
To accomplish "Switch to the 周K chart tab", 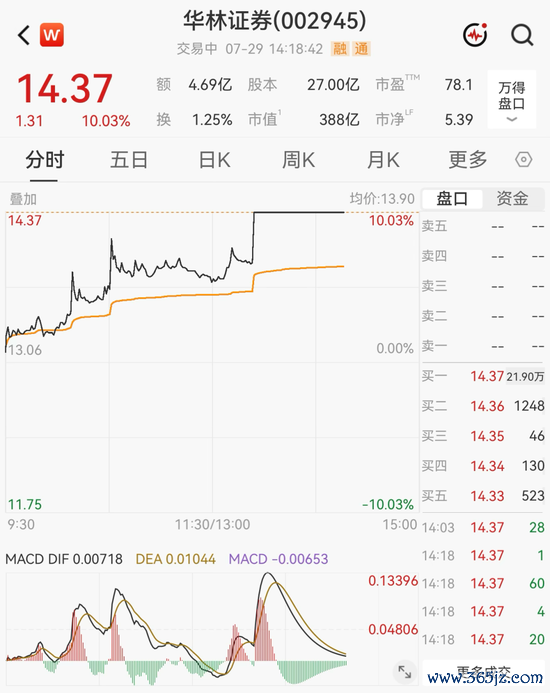I will [298, 160].
